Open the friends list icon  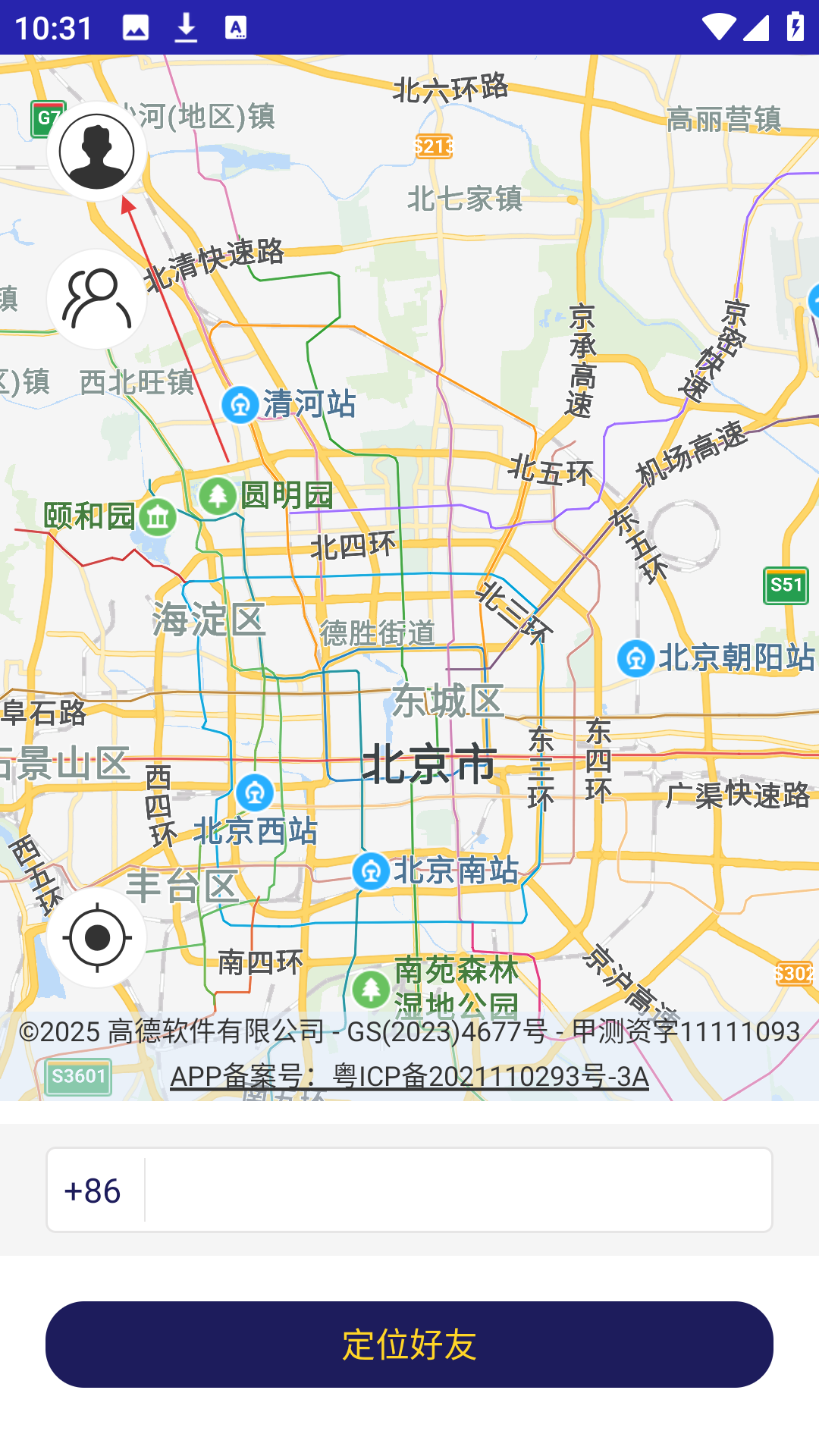click(x=96, y=299)
